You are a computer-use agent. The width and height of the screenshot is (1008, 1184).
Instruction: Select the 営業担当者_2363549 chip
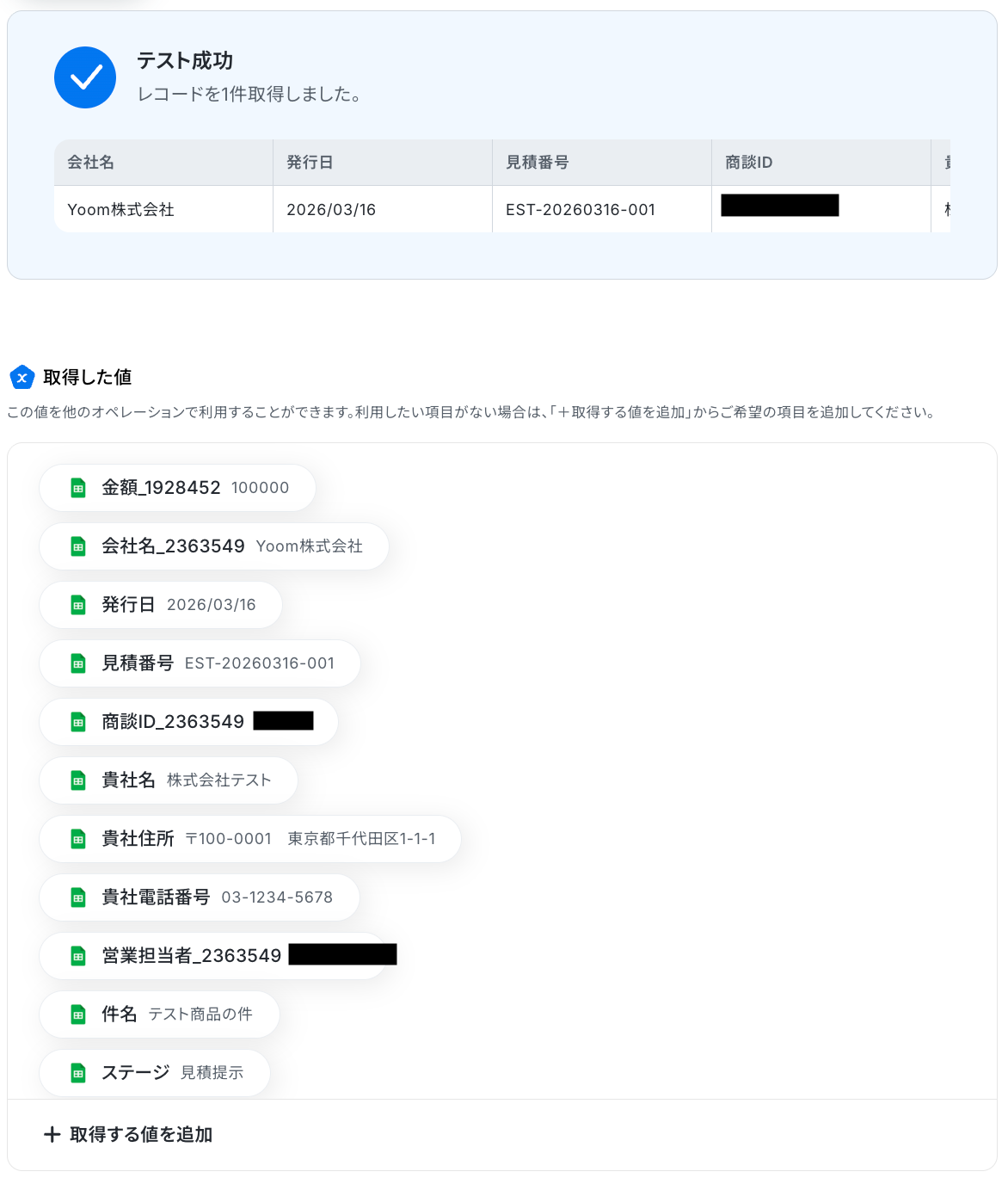[212, 956]
